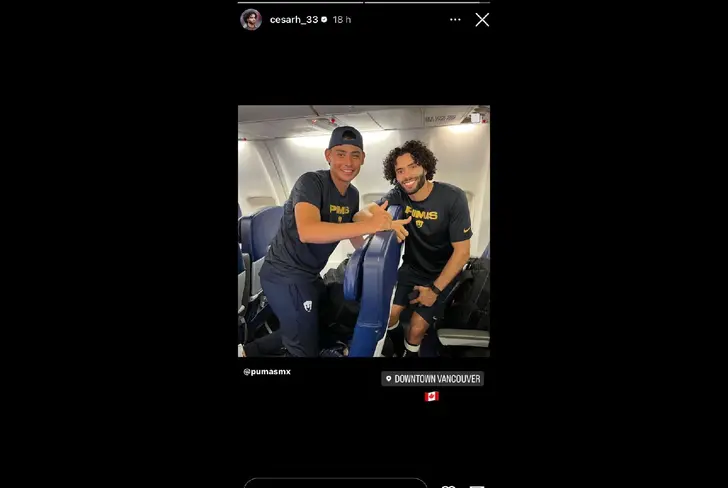Open the Downtown Vancouver location sticker

tap(432, 379)
